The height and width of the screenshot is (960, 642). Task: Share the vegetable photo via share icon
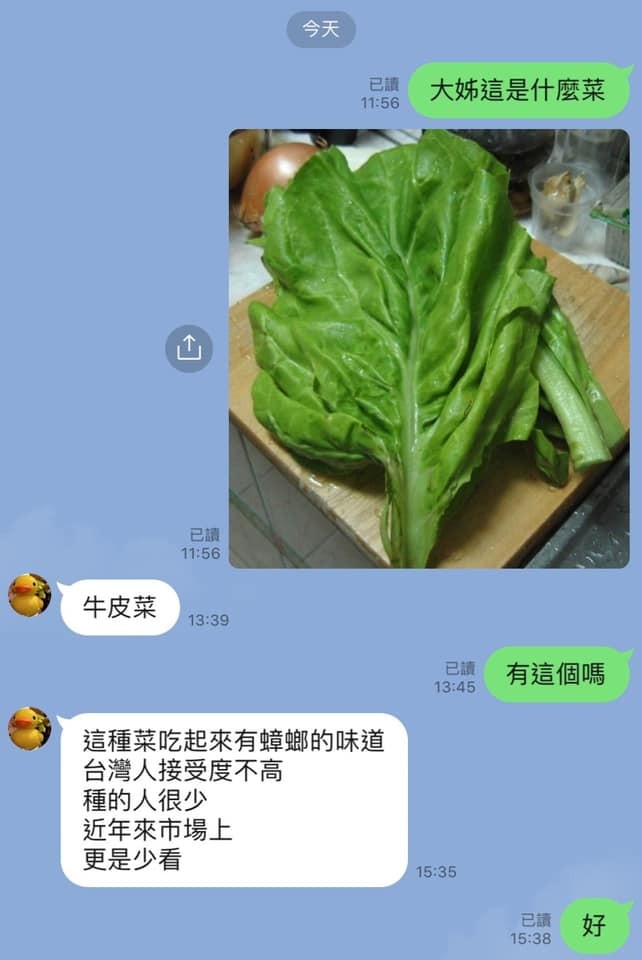coord(189,348)
